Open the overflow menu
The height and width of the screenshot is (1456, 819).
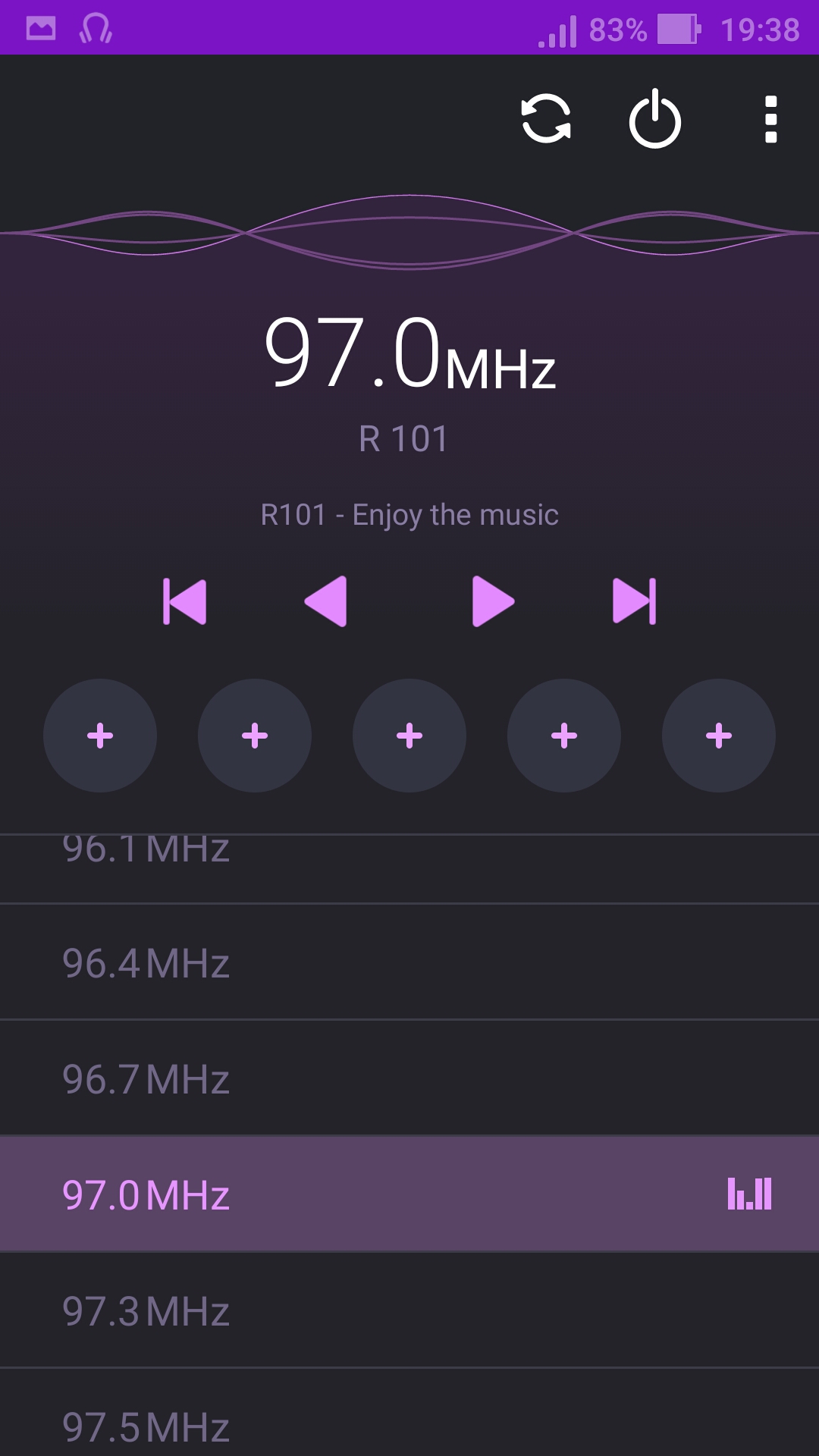770,119
